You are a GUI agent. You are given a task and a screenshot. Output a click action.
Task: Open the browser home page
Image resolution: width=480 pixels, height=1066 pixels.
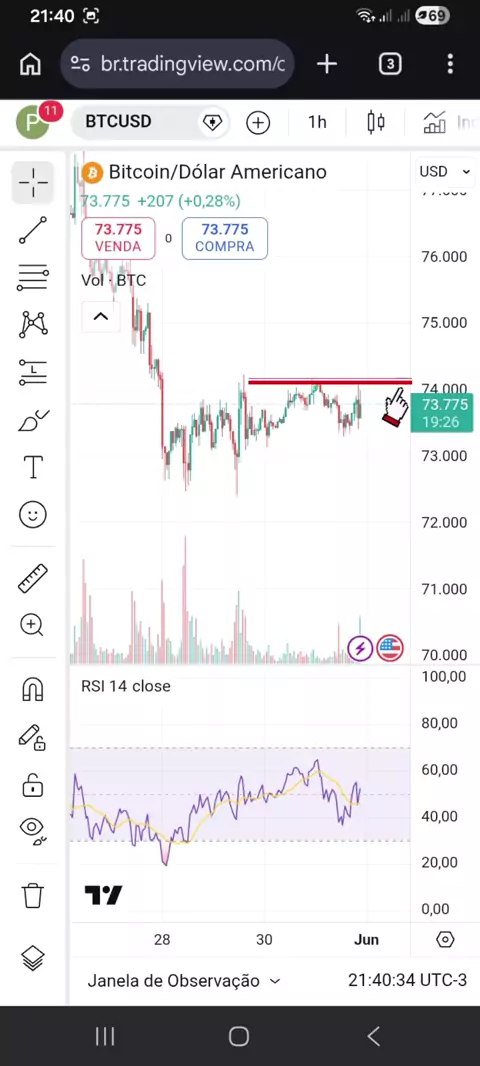coord(30,64)
